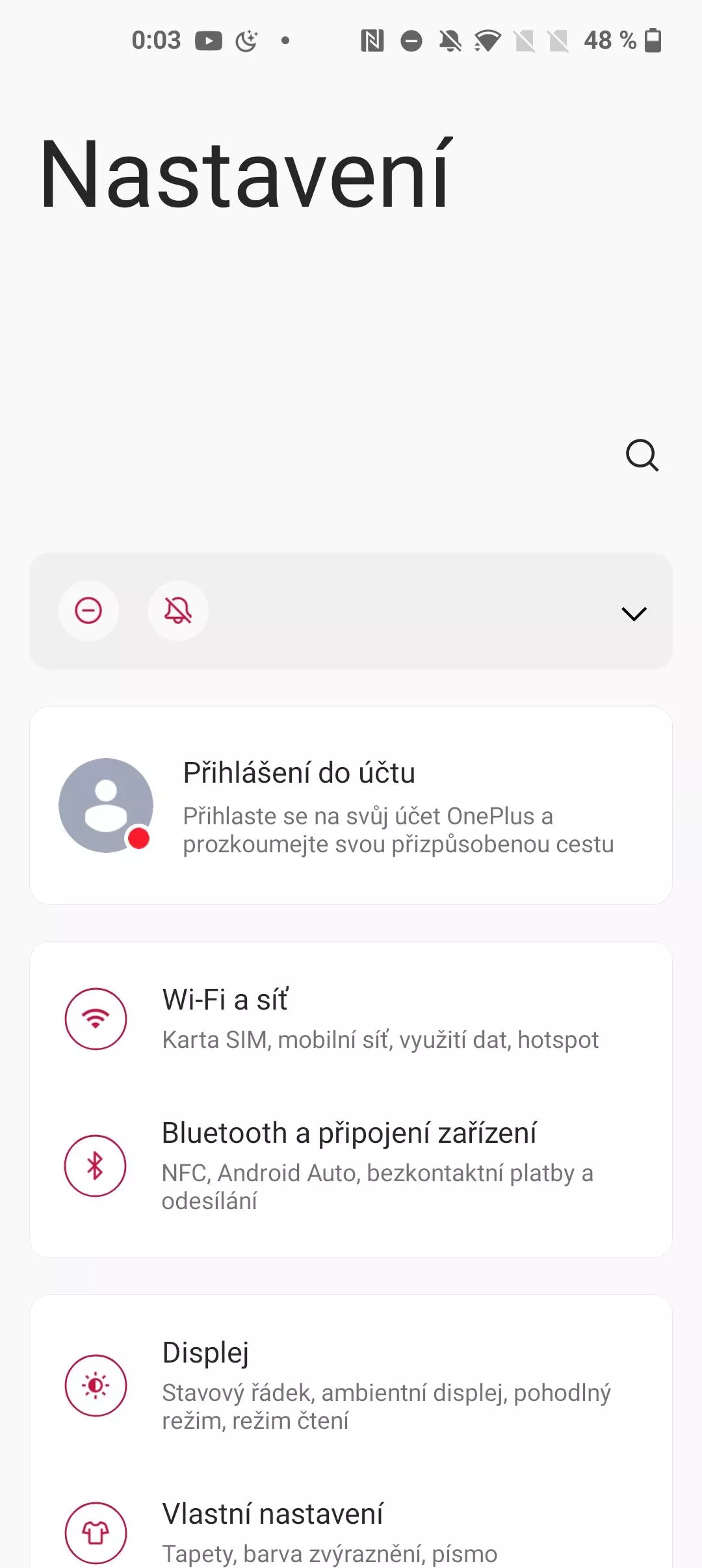702x1568 pixels.
Task: Expand the status card with the chevron
Action: [x=634, y=614]
